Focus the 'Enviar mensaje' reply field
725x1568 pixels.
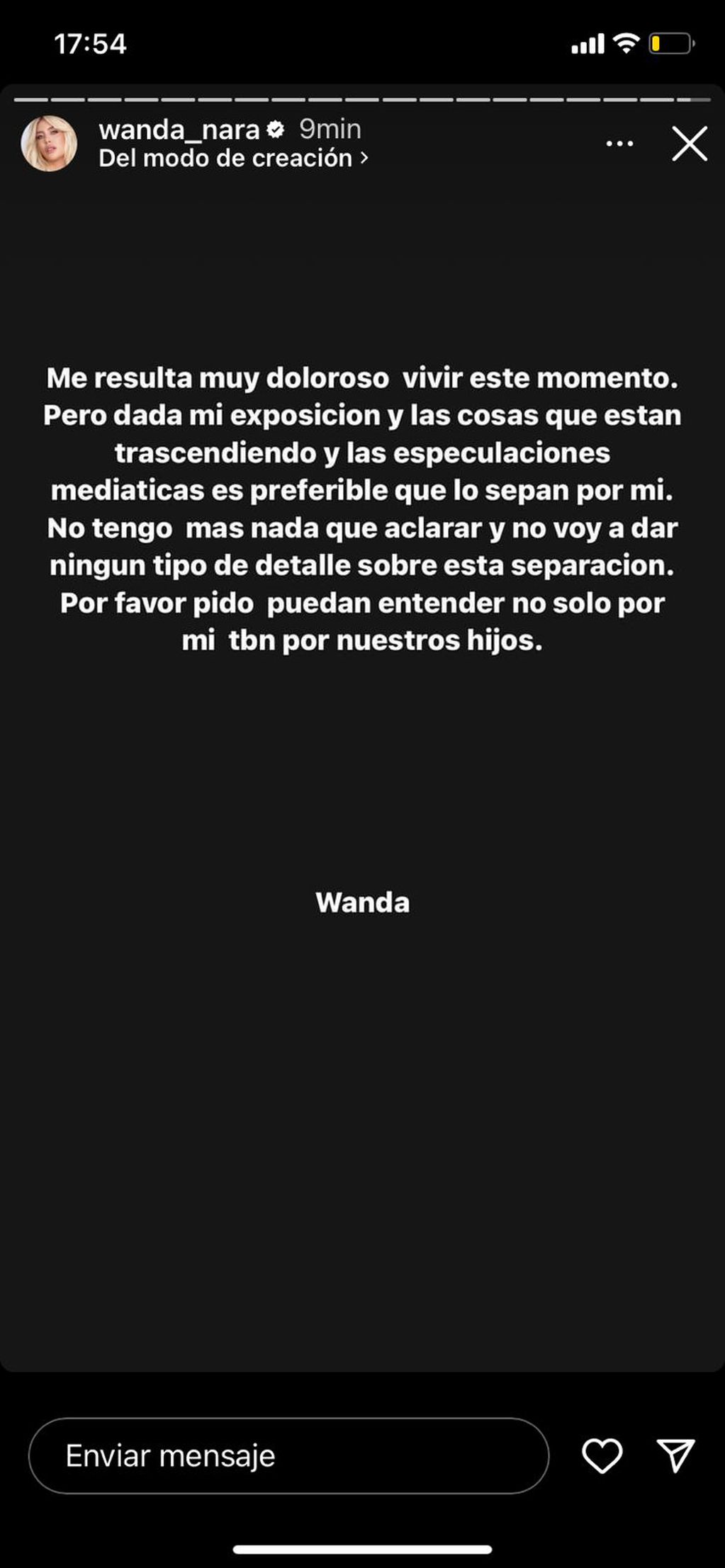click(x=288, y=1456)
